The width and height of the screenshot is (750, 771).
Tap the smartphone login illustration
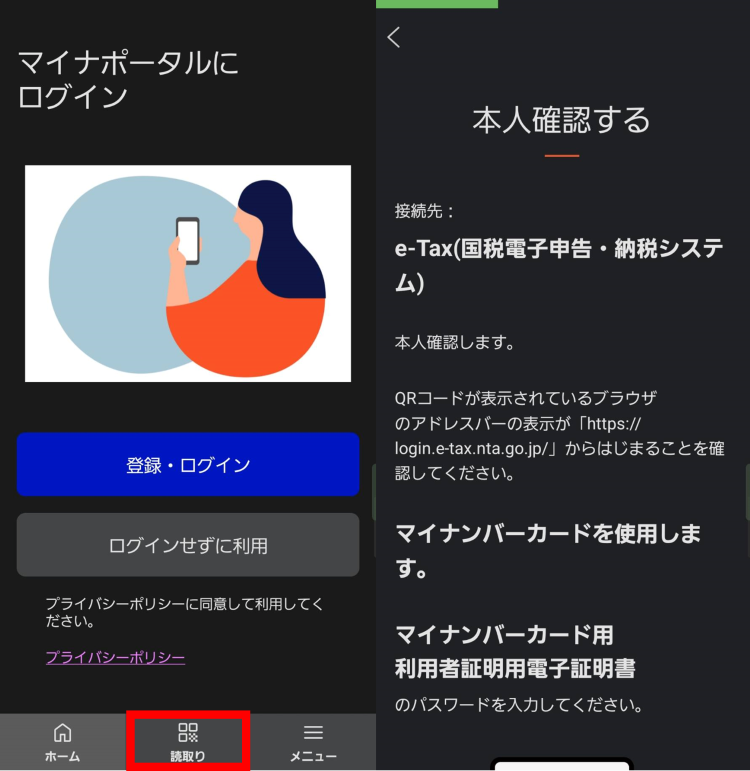pos(188,274)
